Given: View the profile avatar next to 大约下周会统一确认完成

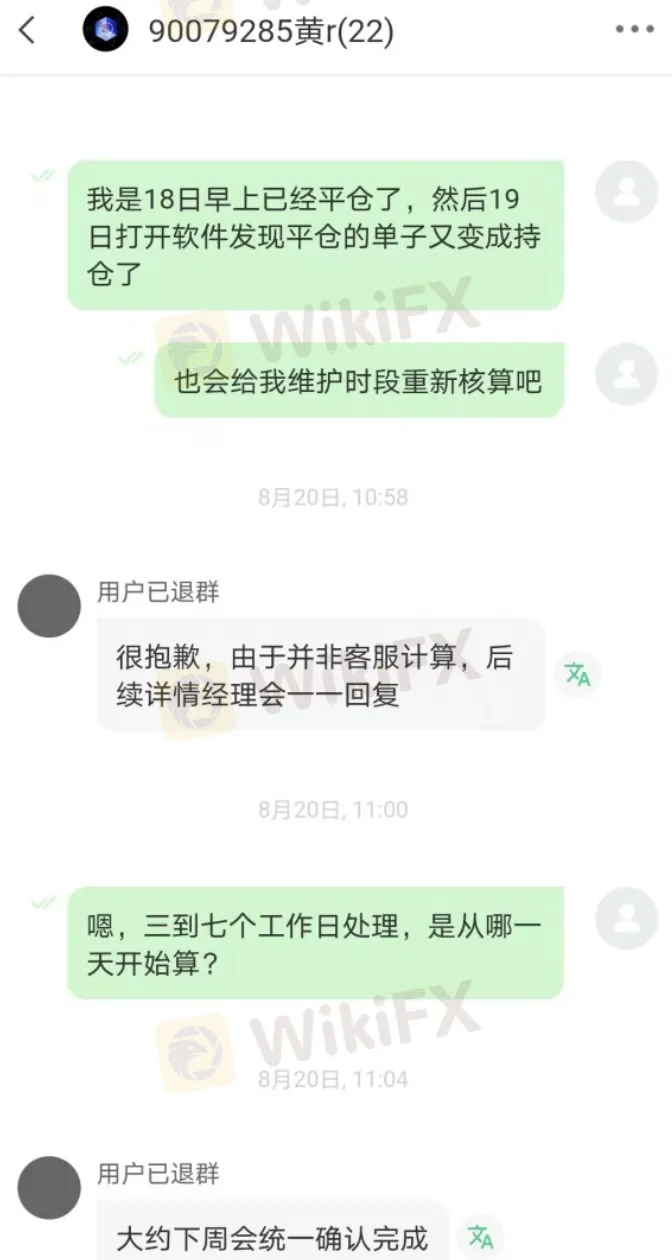Looking at the screenshot, I should pos(49,1188).
